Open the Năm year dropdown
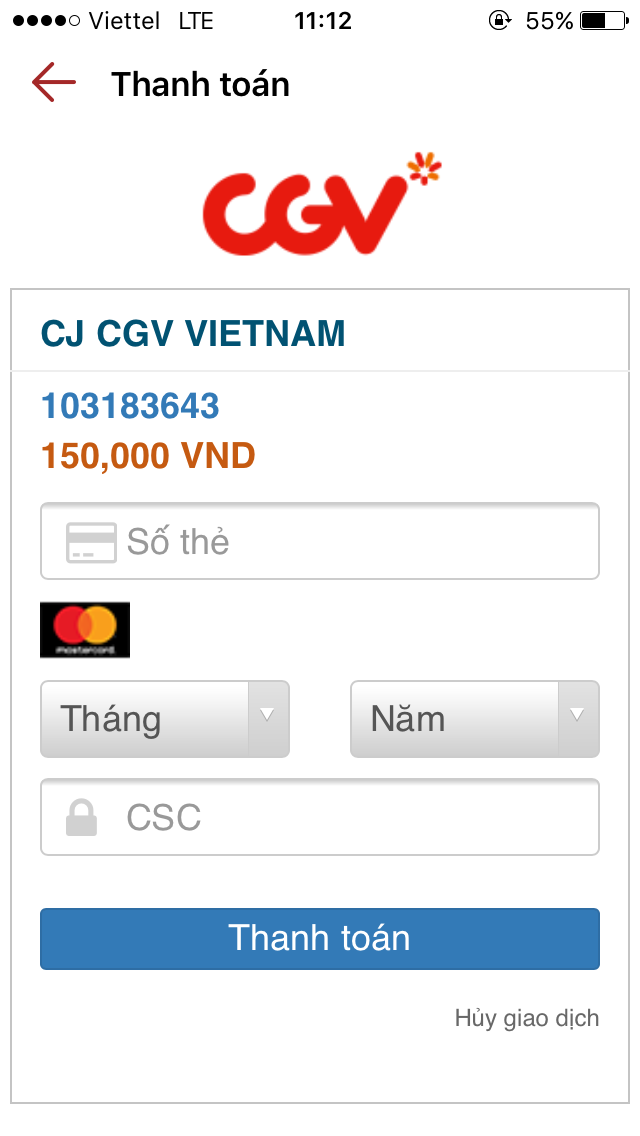 click(x=475, y=719)
